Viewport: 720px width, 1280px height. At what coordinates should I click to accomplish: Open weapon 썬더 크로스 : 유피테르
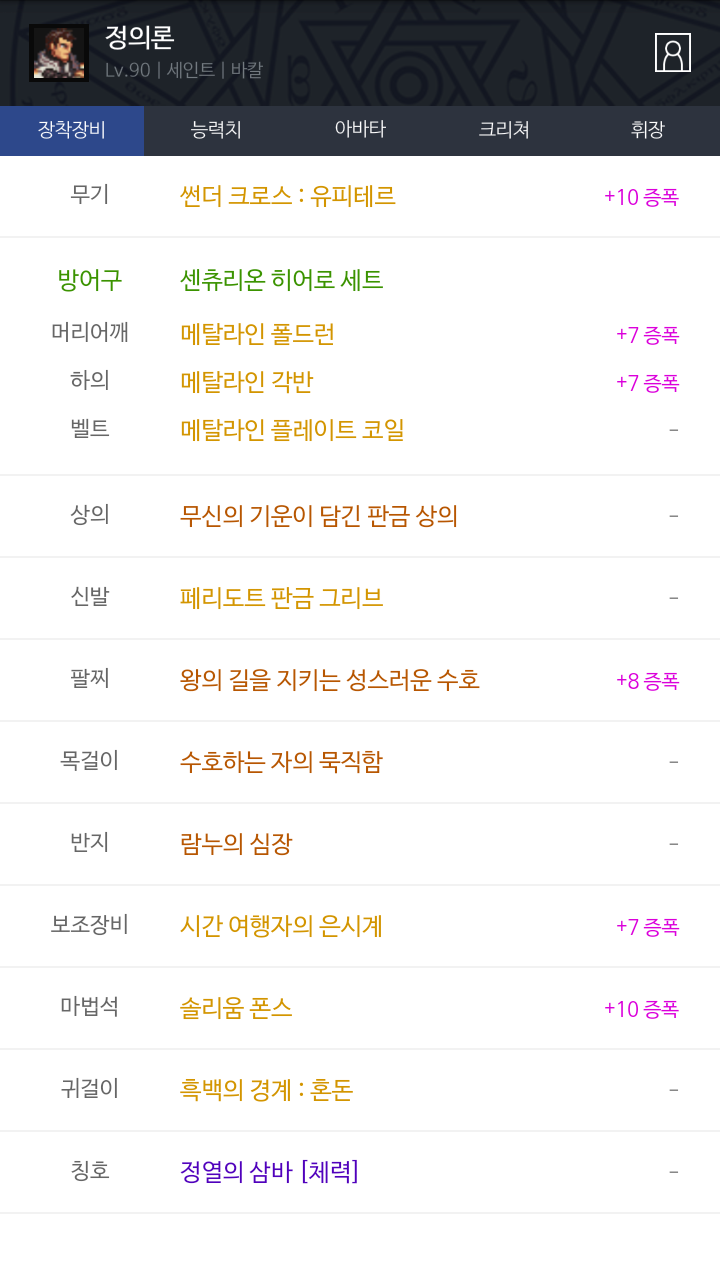pos(288,196)
